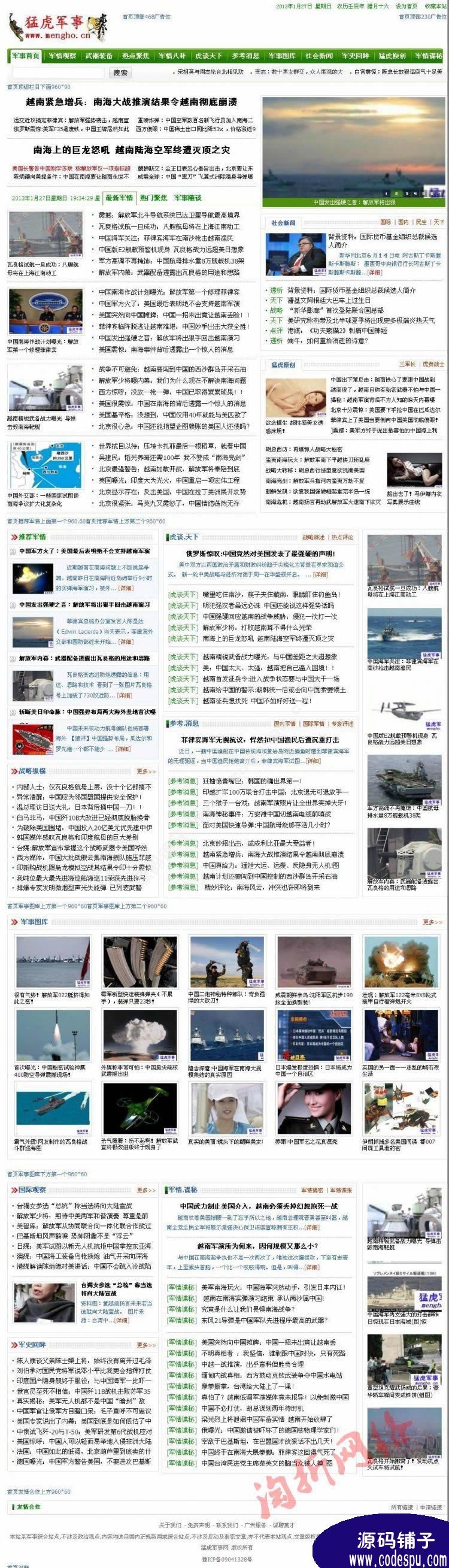This screenshot has width=449, height=1568.
Task: Tap the 搜索 search button
Action: (x=120, y=72)
